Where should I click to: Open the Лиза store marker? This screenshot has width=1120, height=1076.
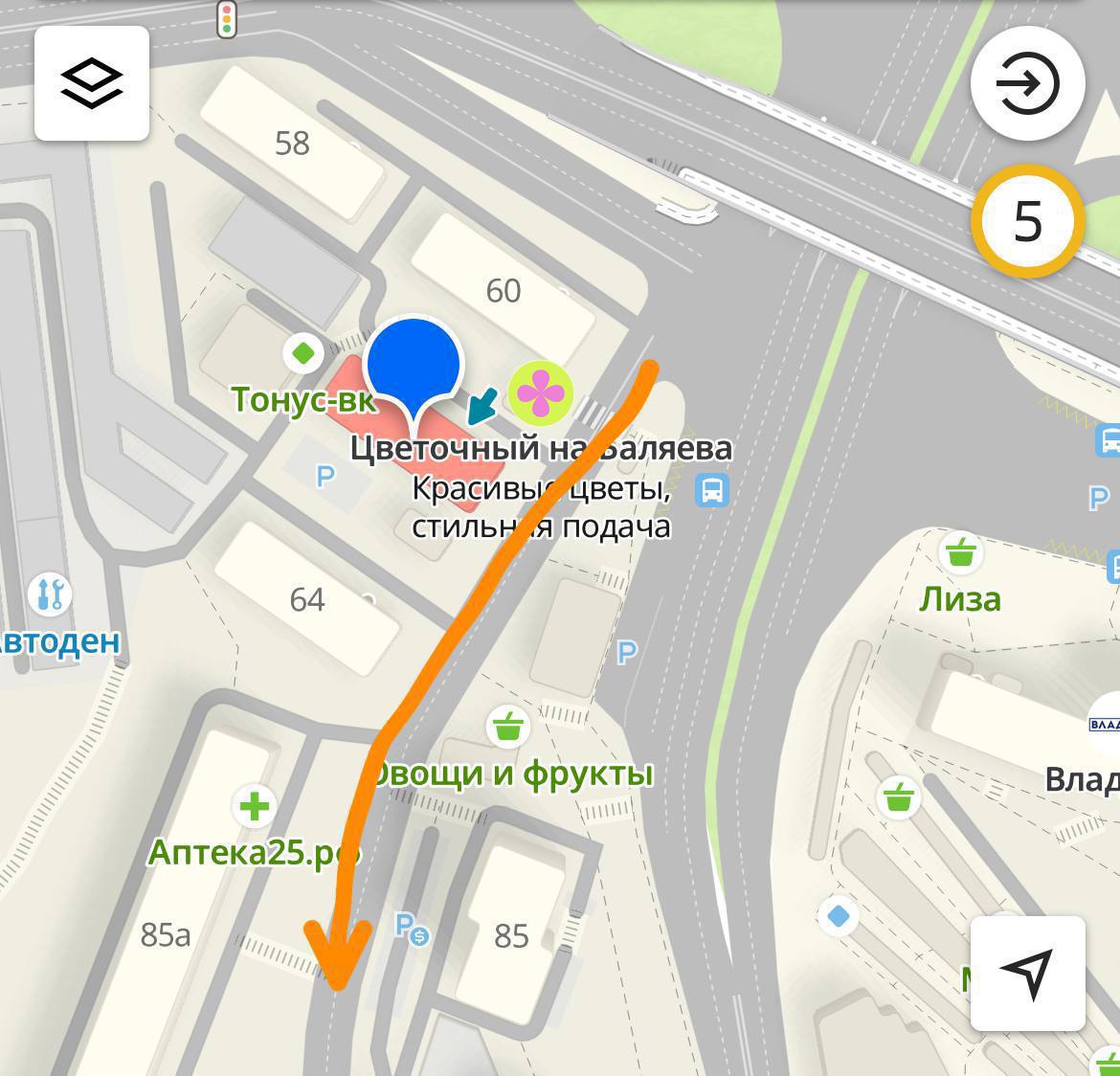(959, 552)
